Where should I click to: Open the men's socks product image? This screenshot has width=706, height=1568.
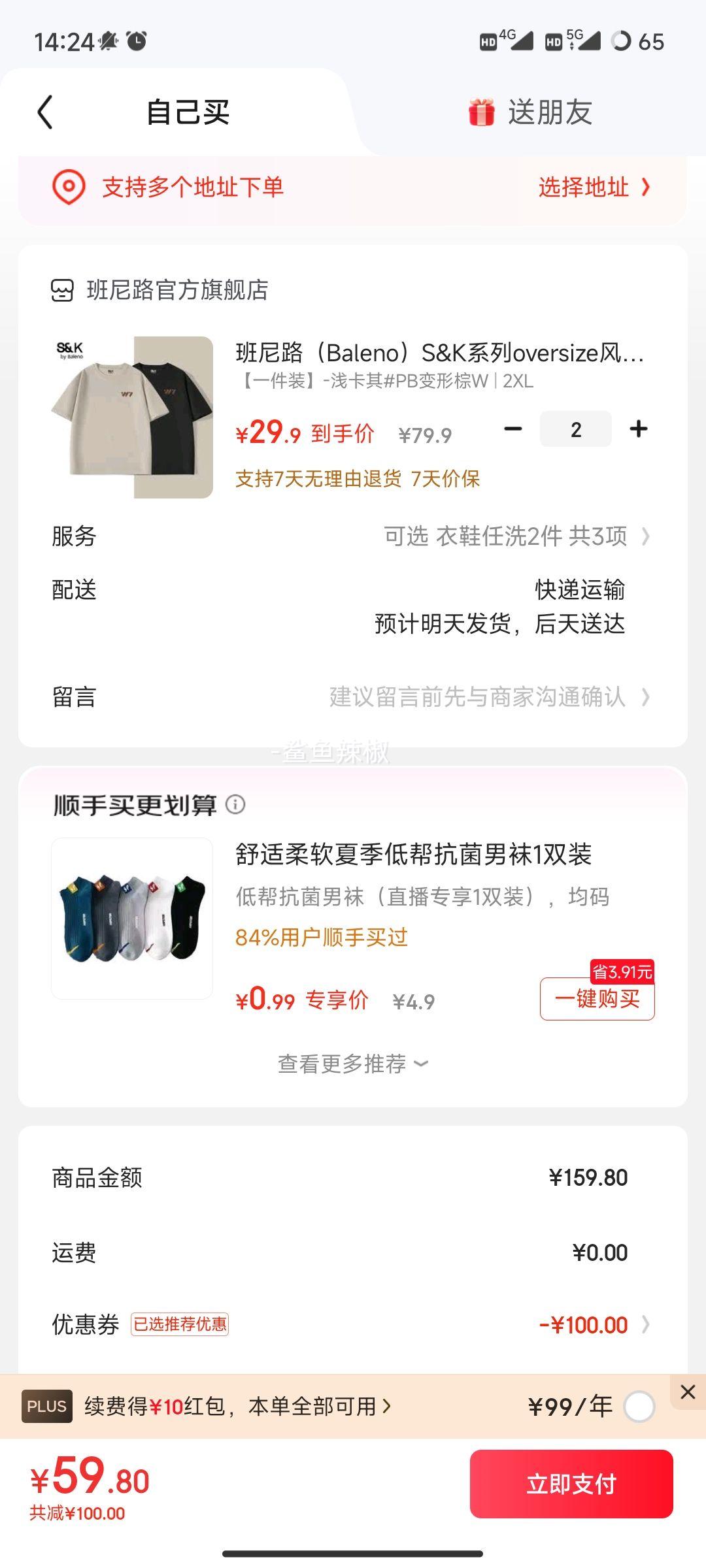pyautogui.click(x=132, y=918)
